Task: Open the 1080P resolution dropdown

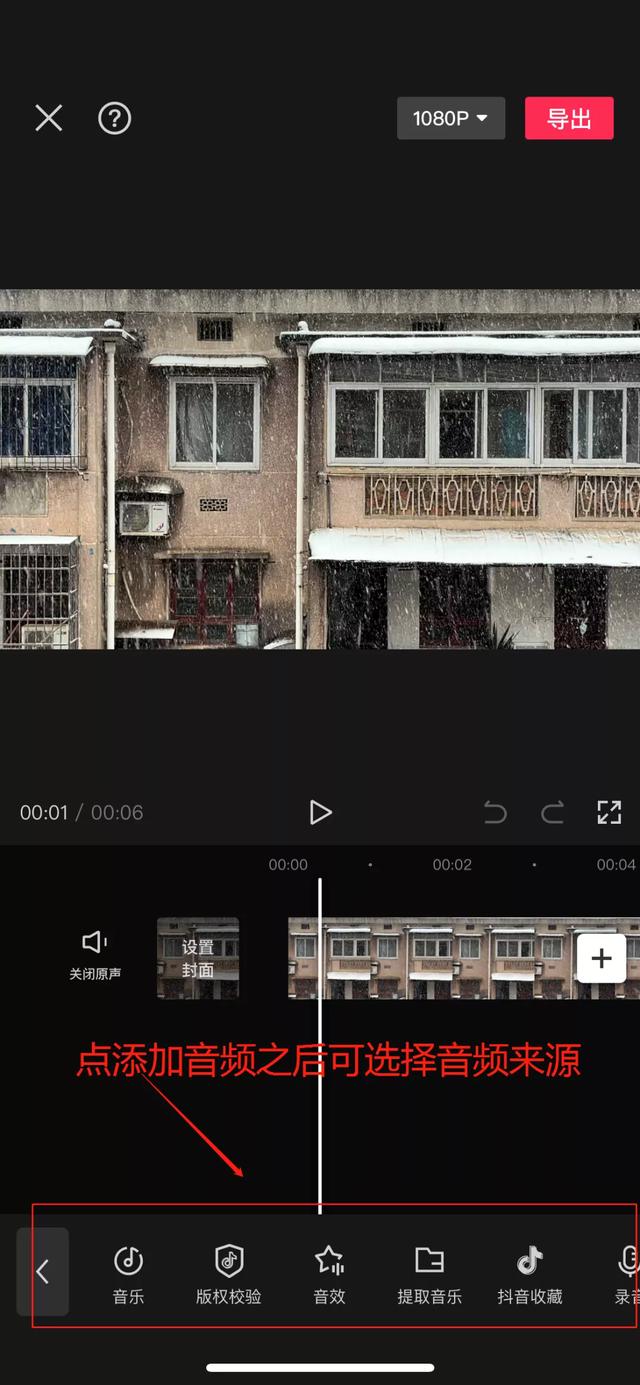Action: [x=451, y=118]
